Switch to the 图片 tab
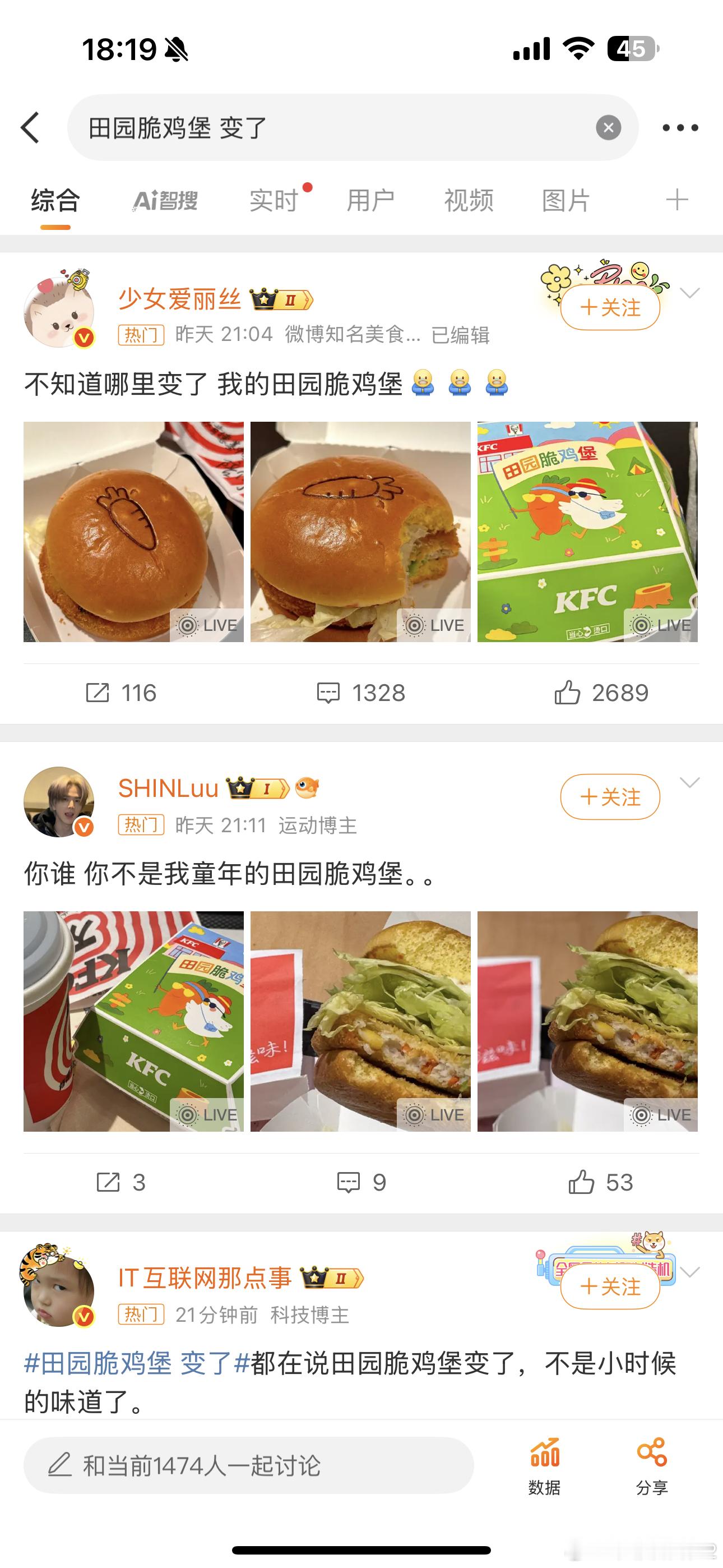The width and height of the screenshot is (723, 1568). tap(566, 200)
